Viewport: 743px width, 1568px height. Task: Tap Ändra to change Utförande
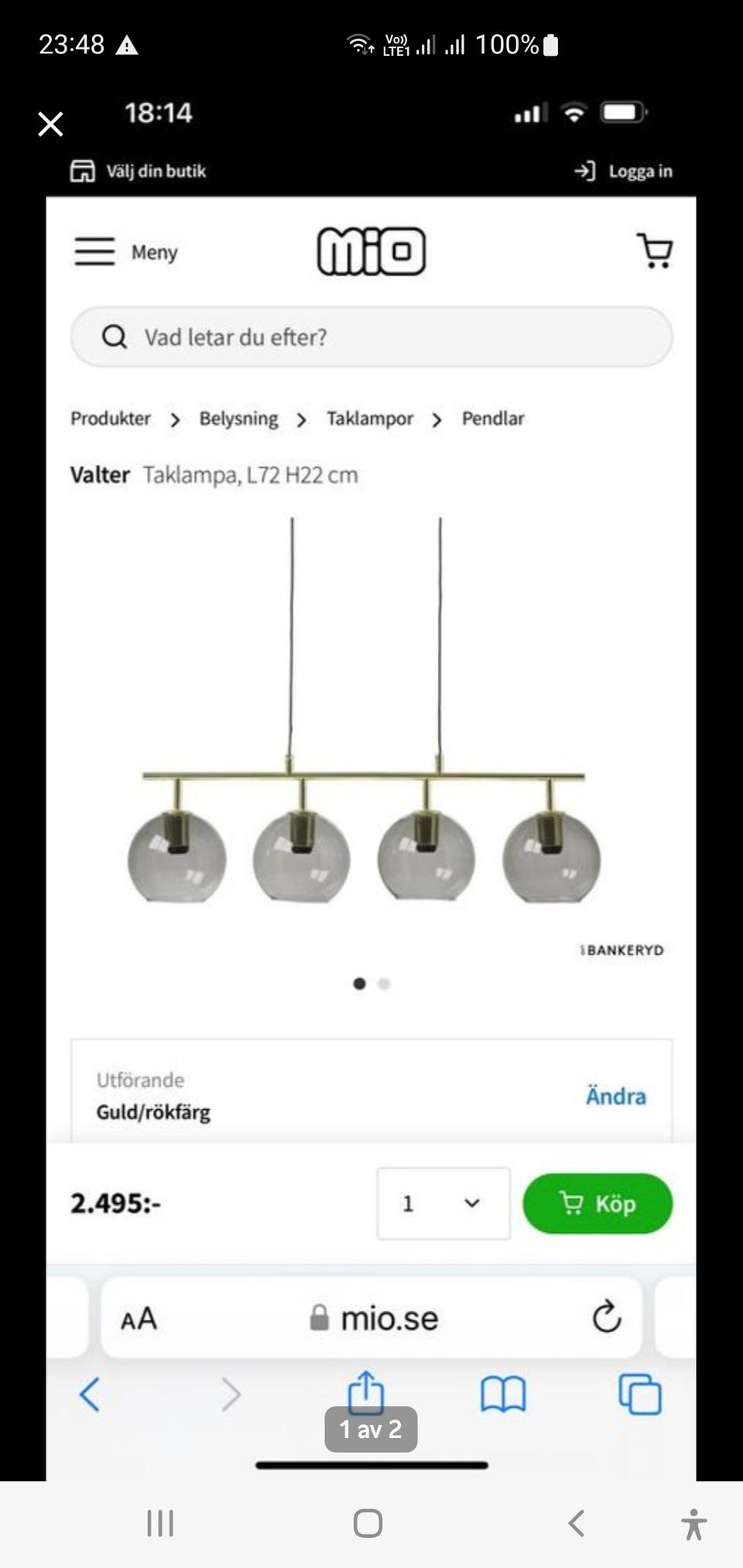click(615, 1095)
